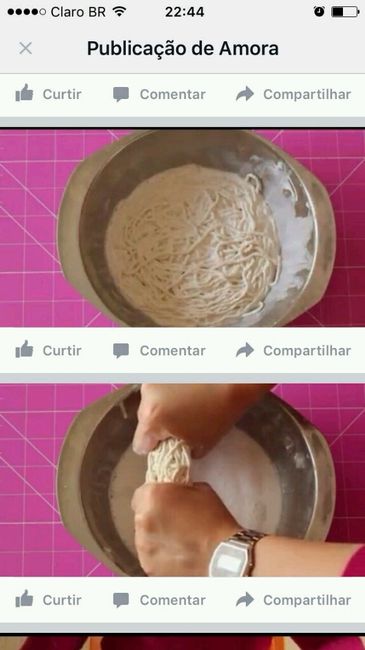365x650 pixels.
Task: Share the hands wringing yarn photo
Action: [x=293, y=600]
